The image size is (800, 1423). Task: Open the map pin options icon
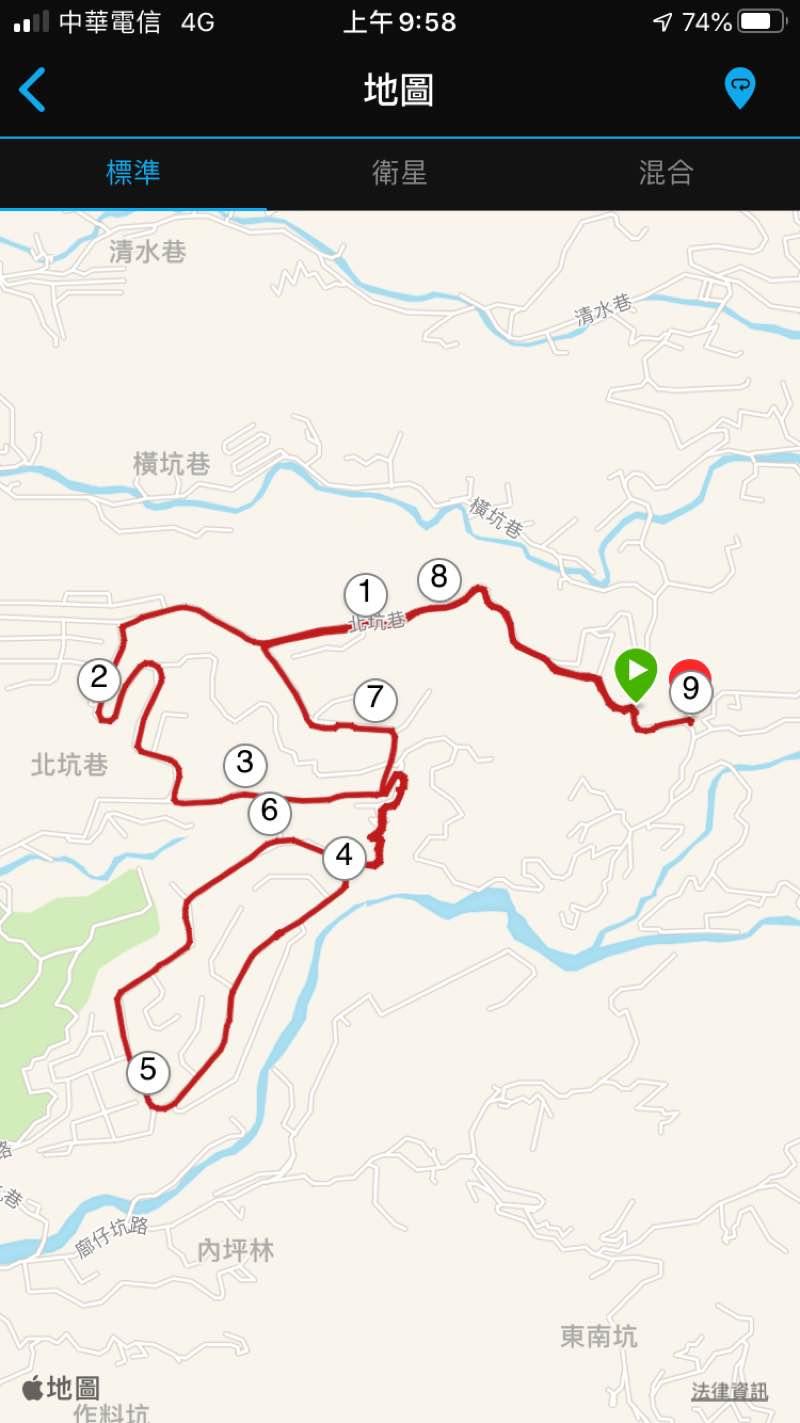tap(739, 88)
